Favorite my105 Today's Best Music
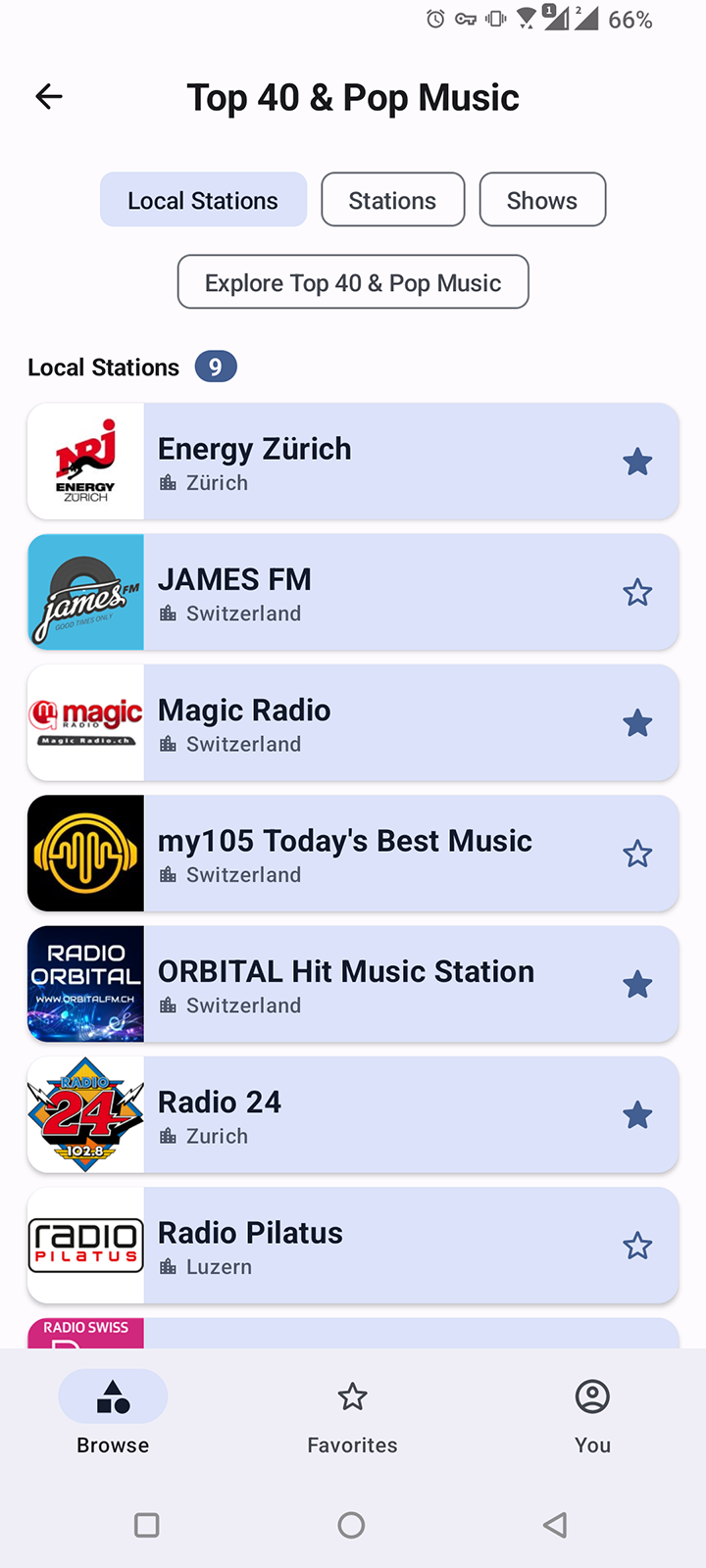 637,854
